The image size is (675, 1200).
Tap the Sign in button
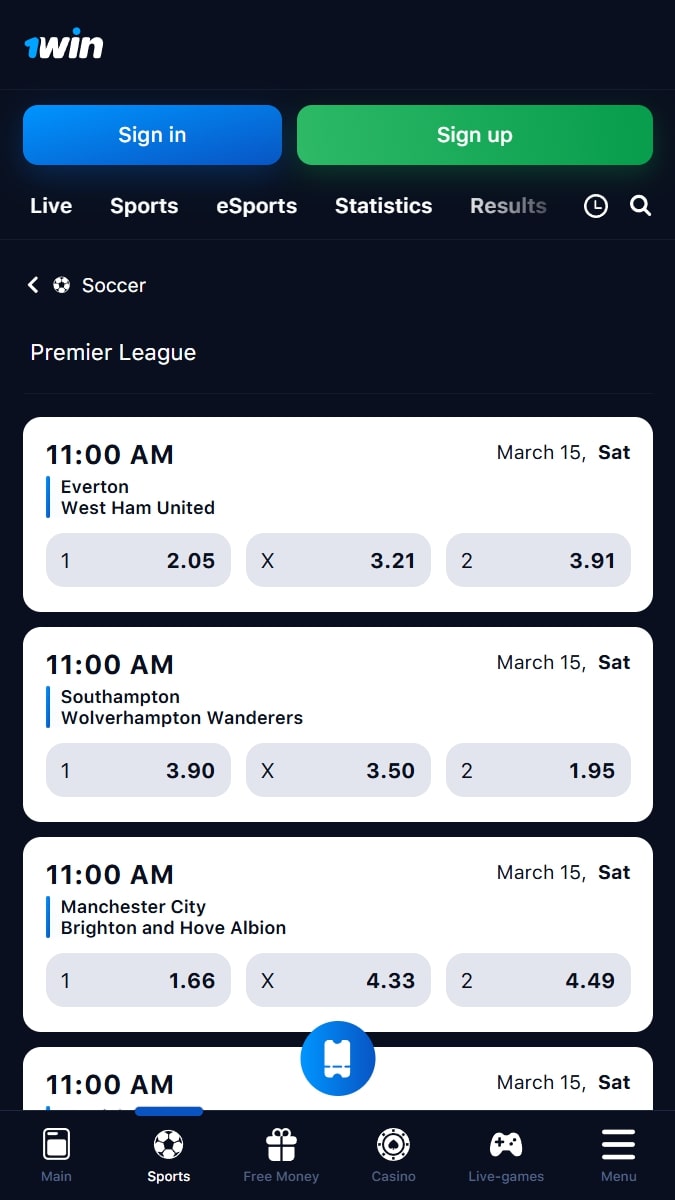click(152, 135)
